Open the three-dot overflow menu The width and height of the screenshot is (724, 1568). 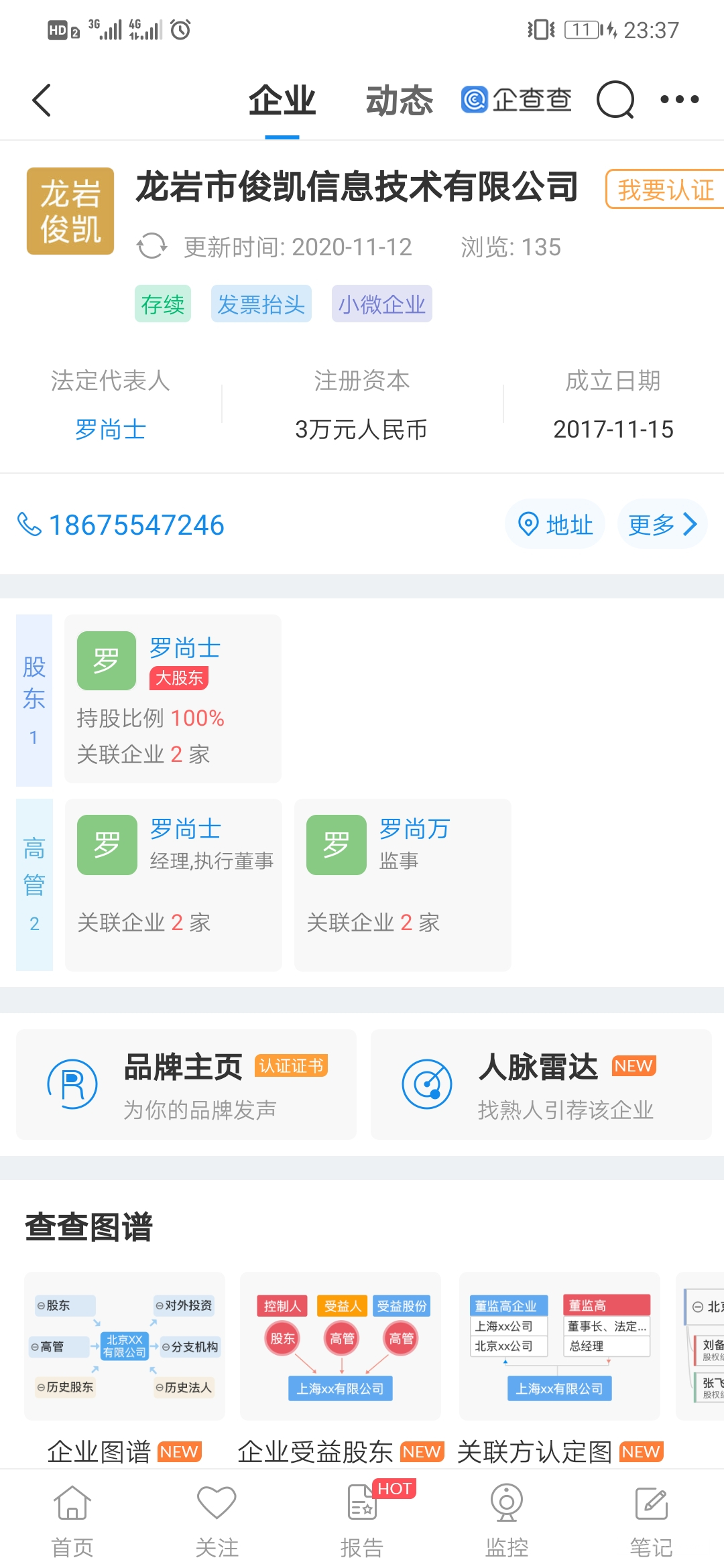(679, 100)
